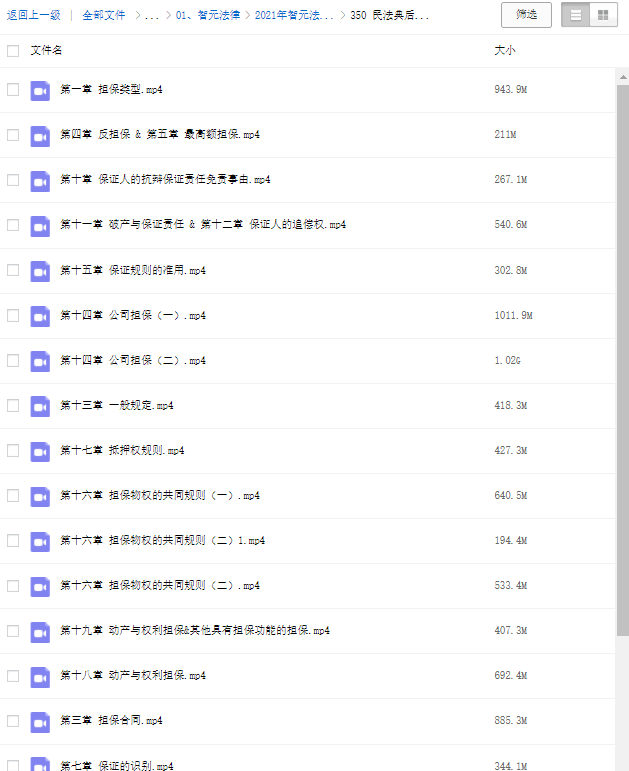Open the 全部文件 breadcrumb
The width and height of the screenshot is (629, 771).
104,16
